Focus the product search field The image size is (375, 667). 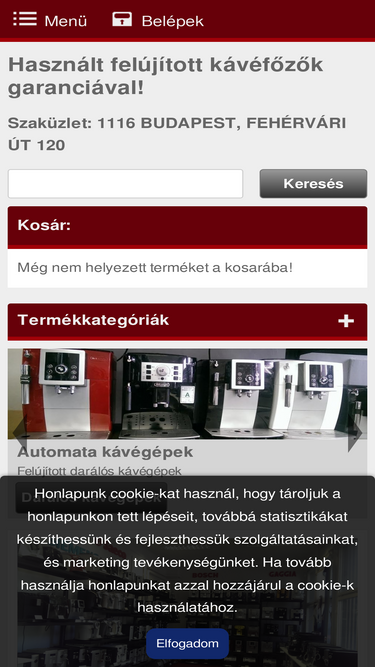pos(125,184)
